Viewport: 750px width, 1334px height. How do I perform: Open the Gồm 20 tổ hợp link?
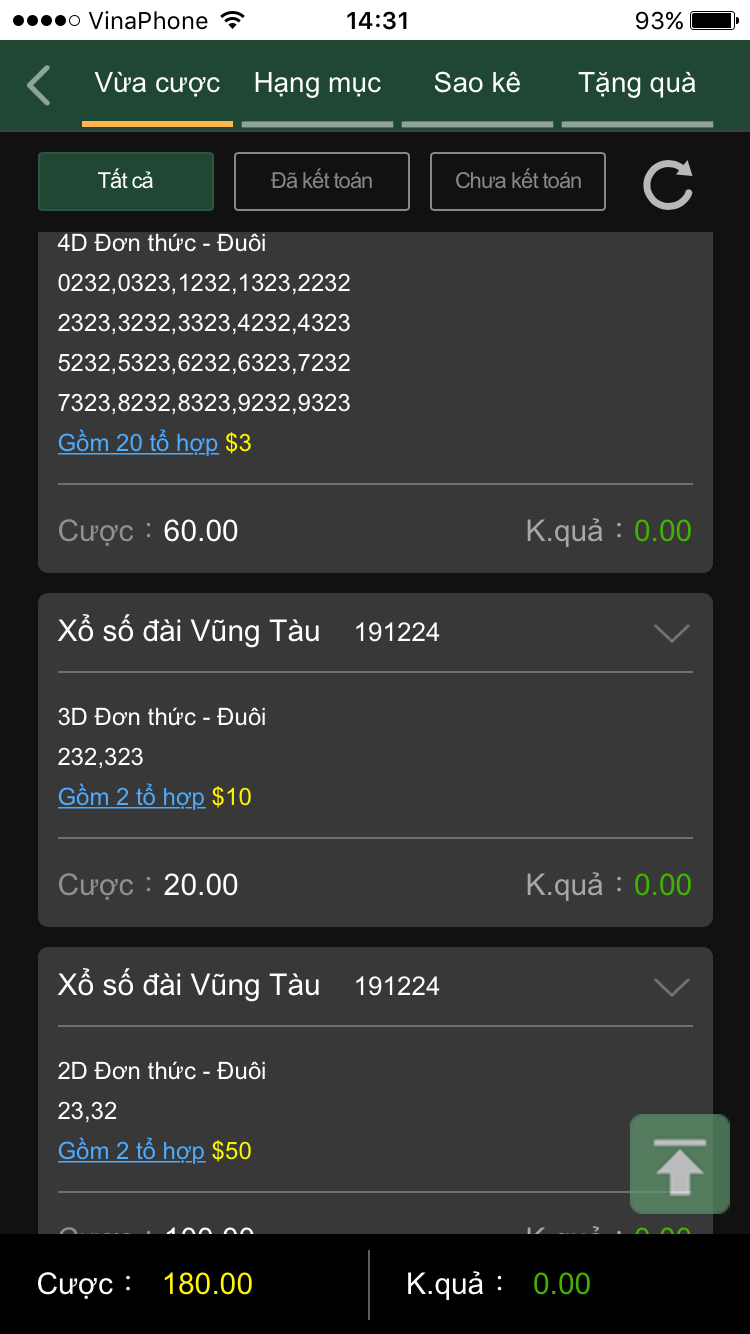click(x=138, y=443)
